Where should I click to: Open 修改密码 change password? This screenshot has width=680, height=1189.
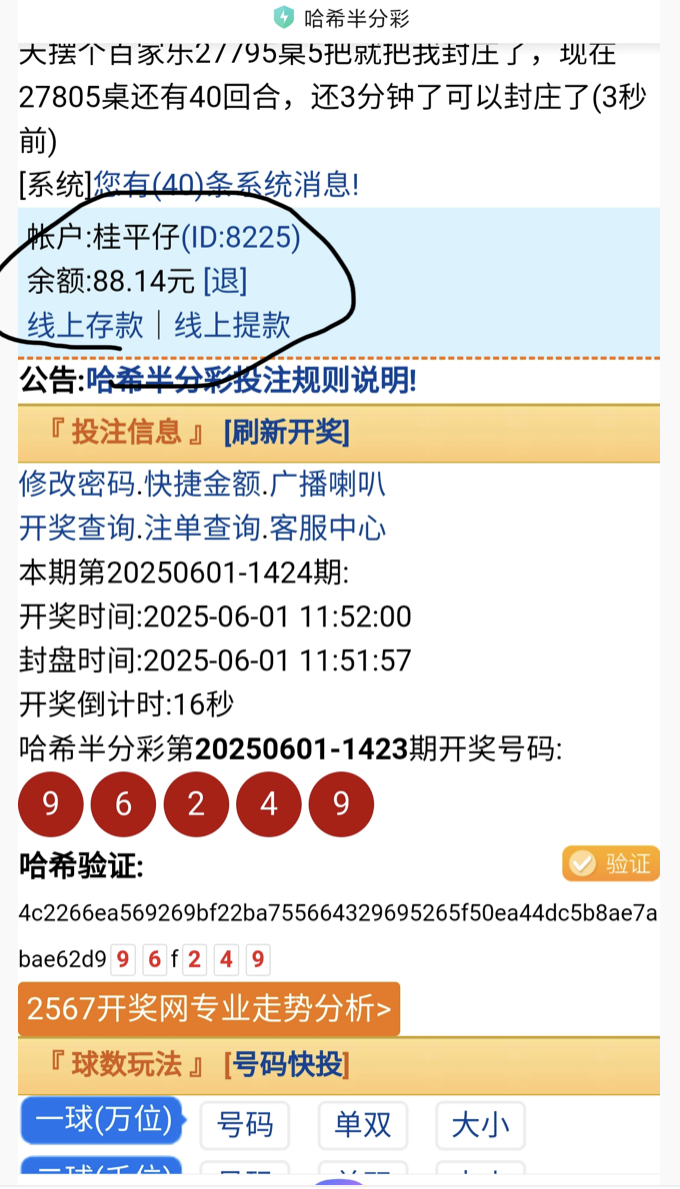coord(77,484)
